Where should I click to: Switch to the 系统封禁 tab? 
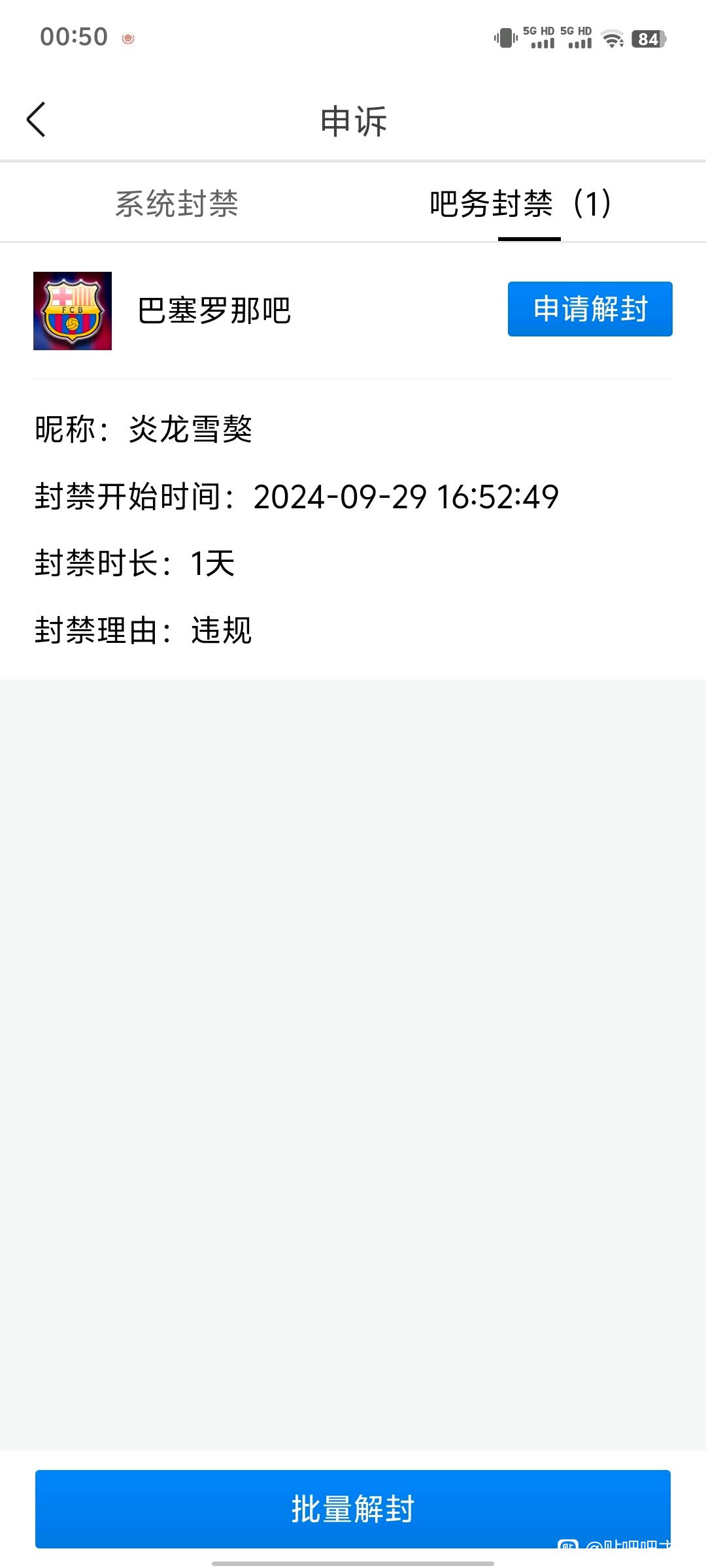176,203
